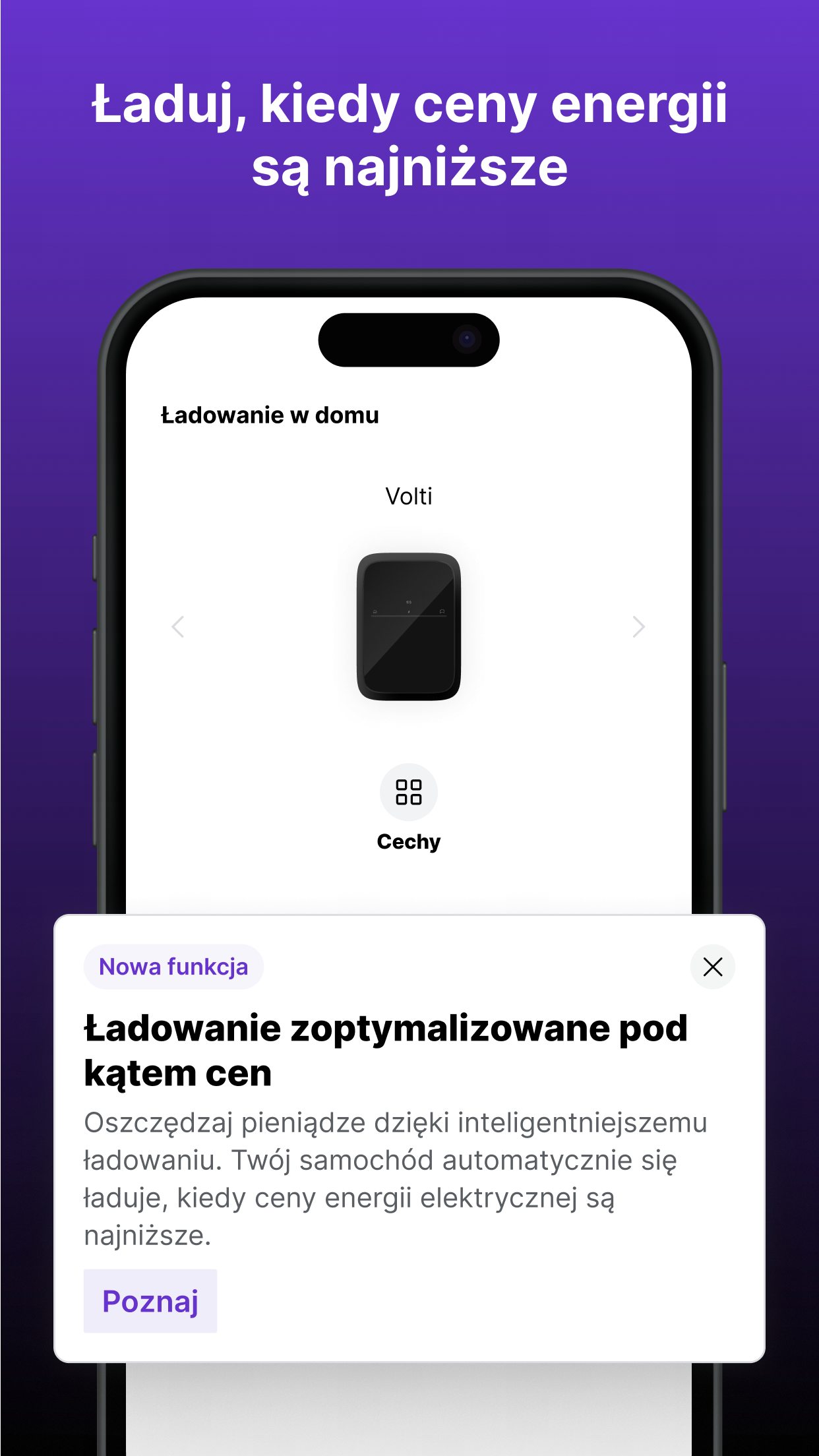Viewport: 819px width, 1456px height.
Task: Collapse to previous charger with left arrow
Action: [179, 626]
